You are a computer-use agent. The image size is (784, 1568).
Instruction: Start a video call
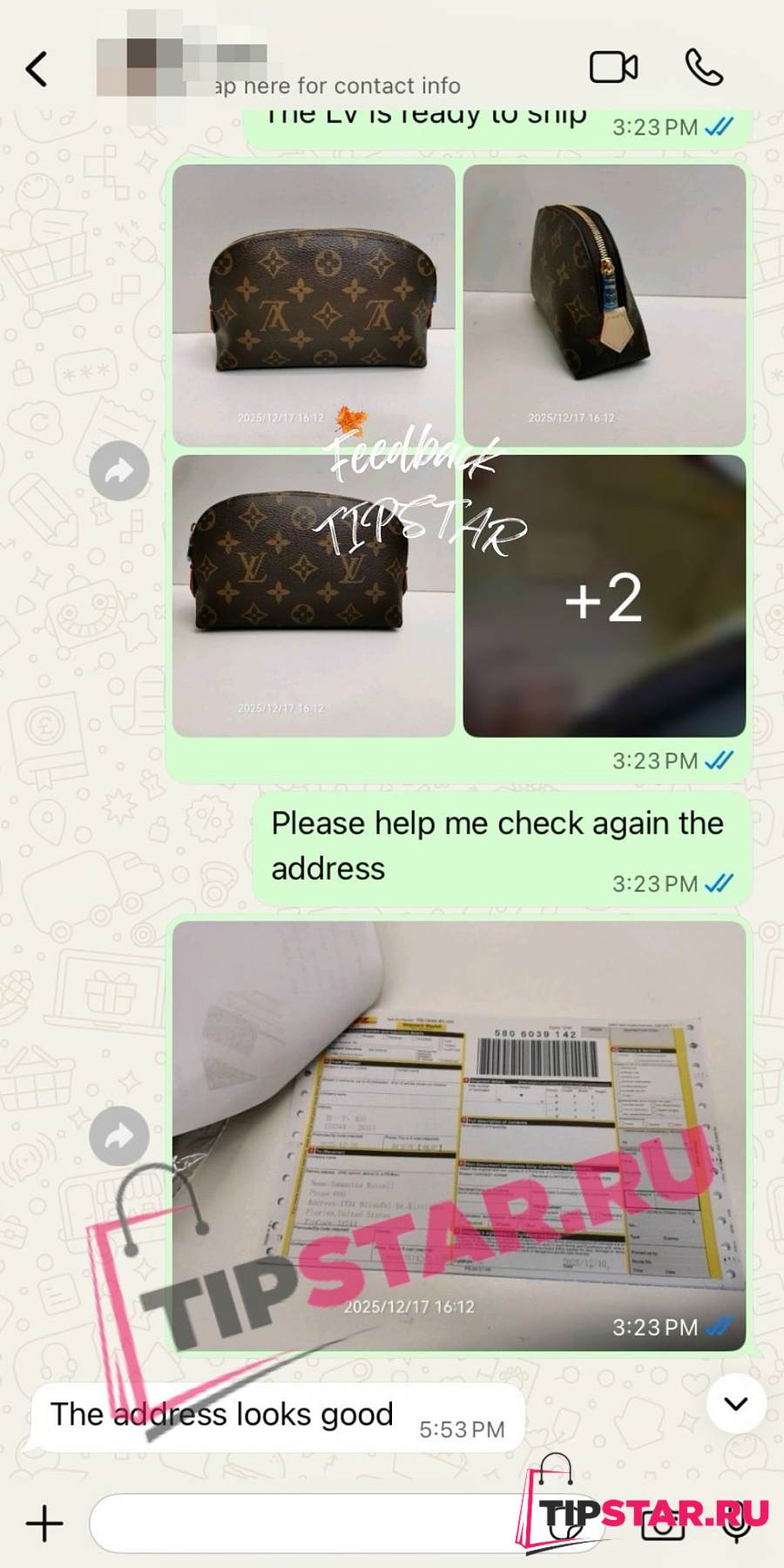tap(613, 68)
